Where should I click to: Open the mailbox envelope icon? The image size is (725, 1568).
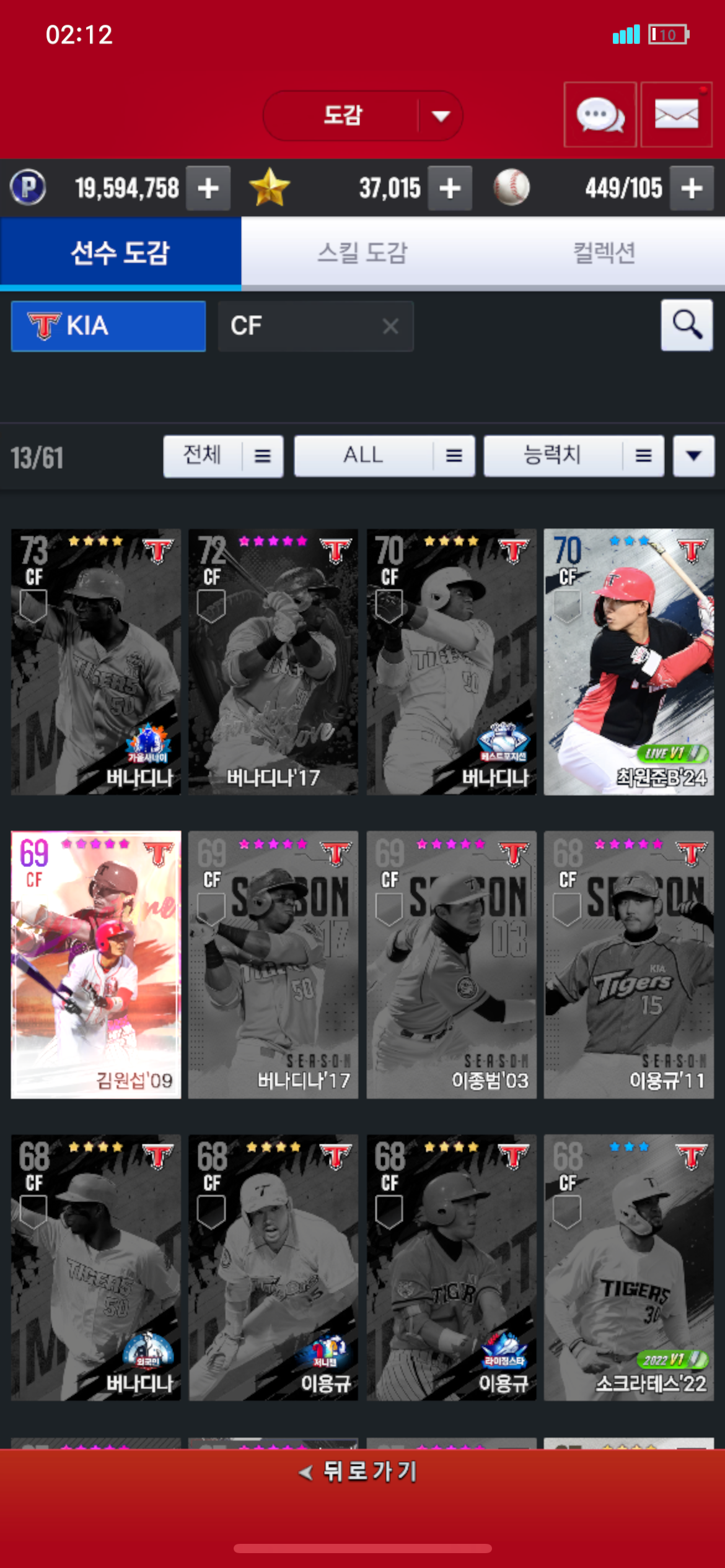676,115
